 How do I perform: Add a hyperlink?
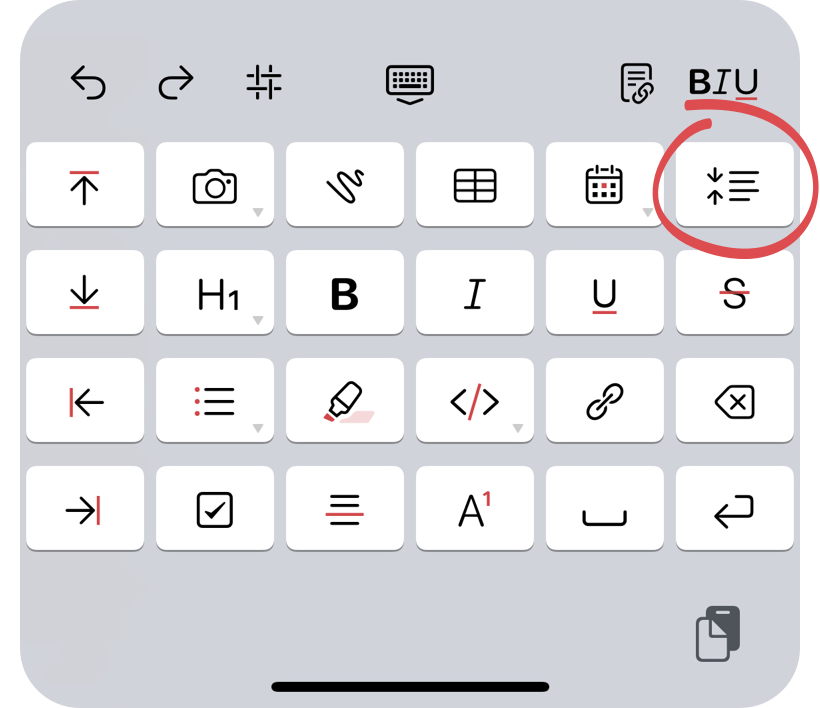(604, 402)
